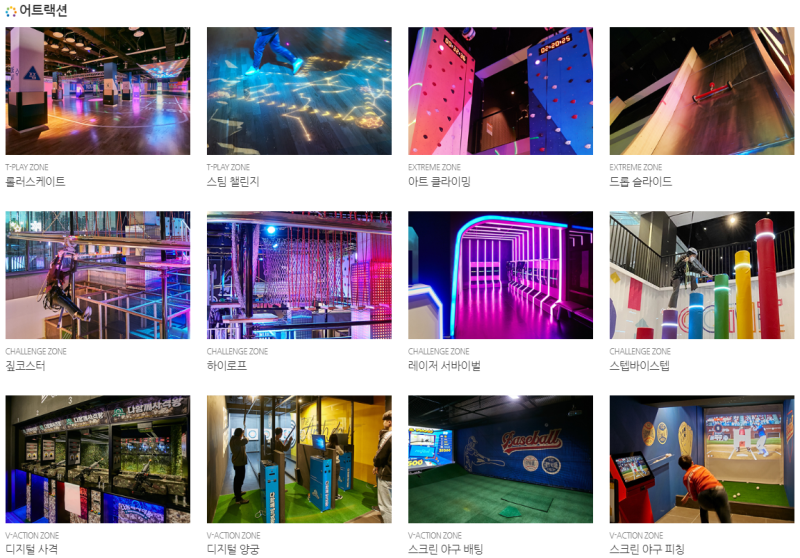The height and width of the screenshot is (558, 800).
Task: Open the 롤러스케이트 attraction tile
Action: pyautogui.click(x=97, y=91)
